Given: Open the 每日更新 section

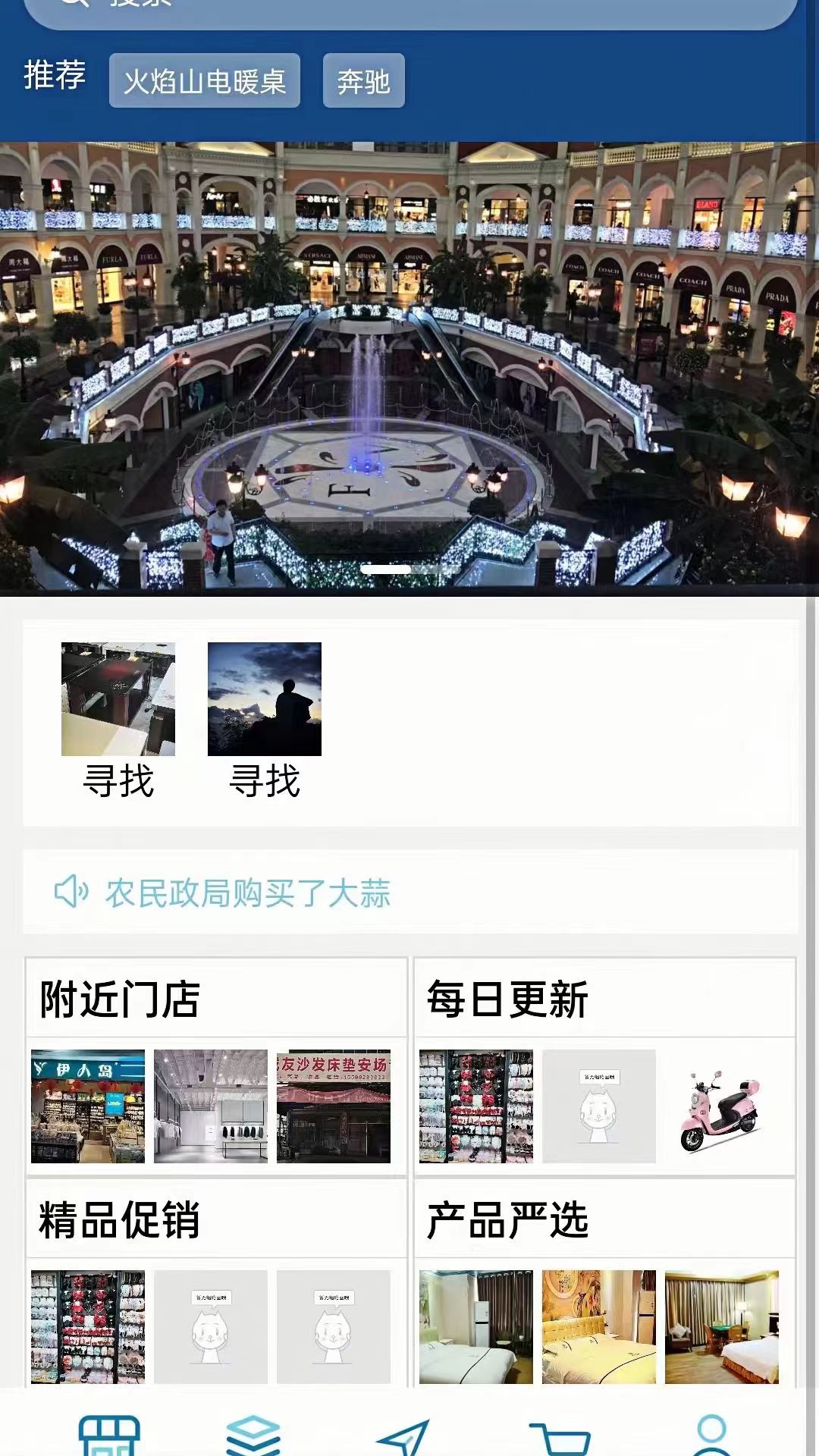Looking at the screenshot, I should pyautogui.click(x=507, y=999).
